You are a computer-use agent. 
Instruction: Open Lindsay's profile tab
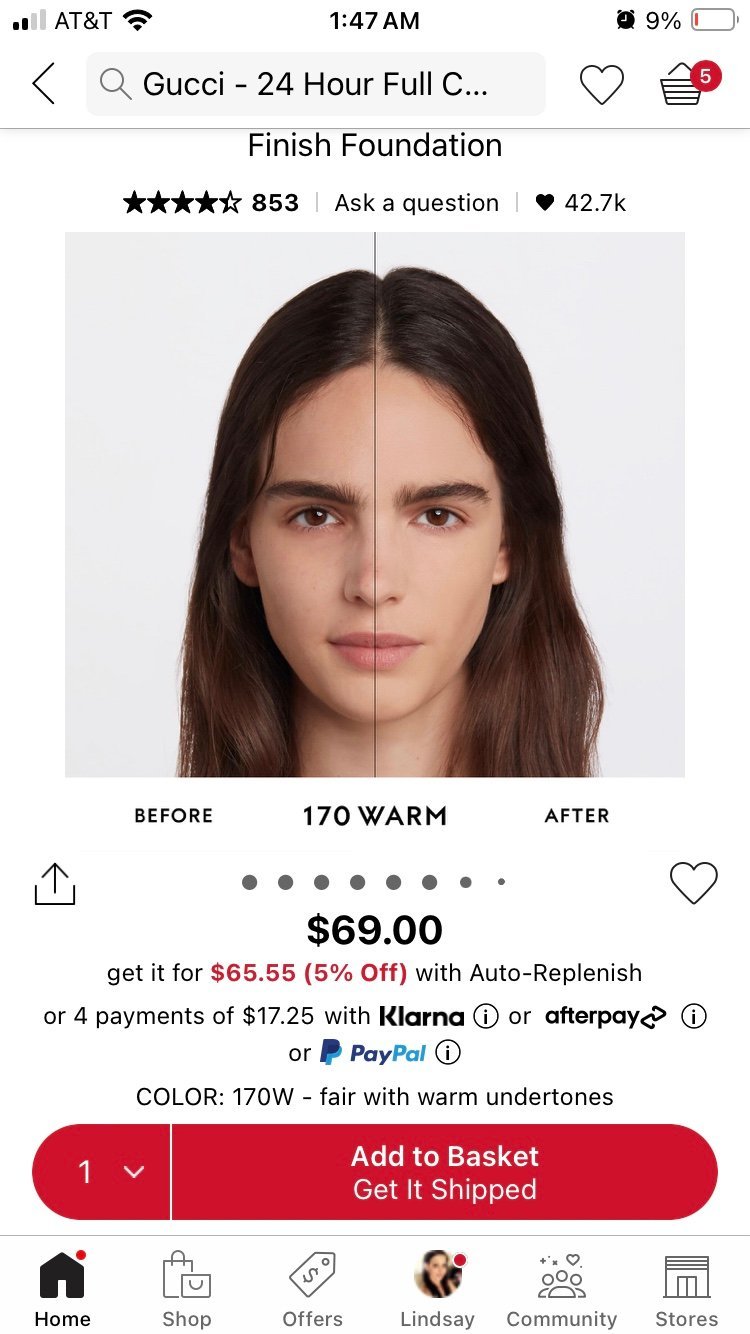(437, 1289)
